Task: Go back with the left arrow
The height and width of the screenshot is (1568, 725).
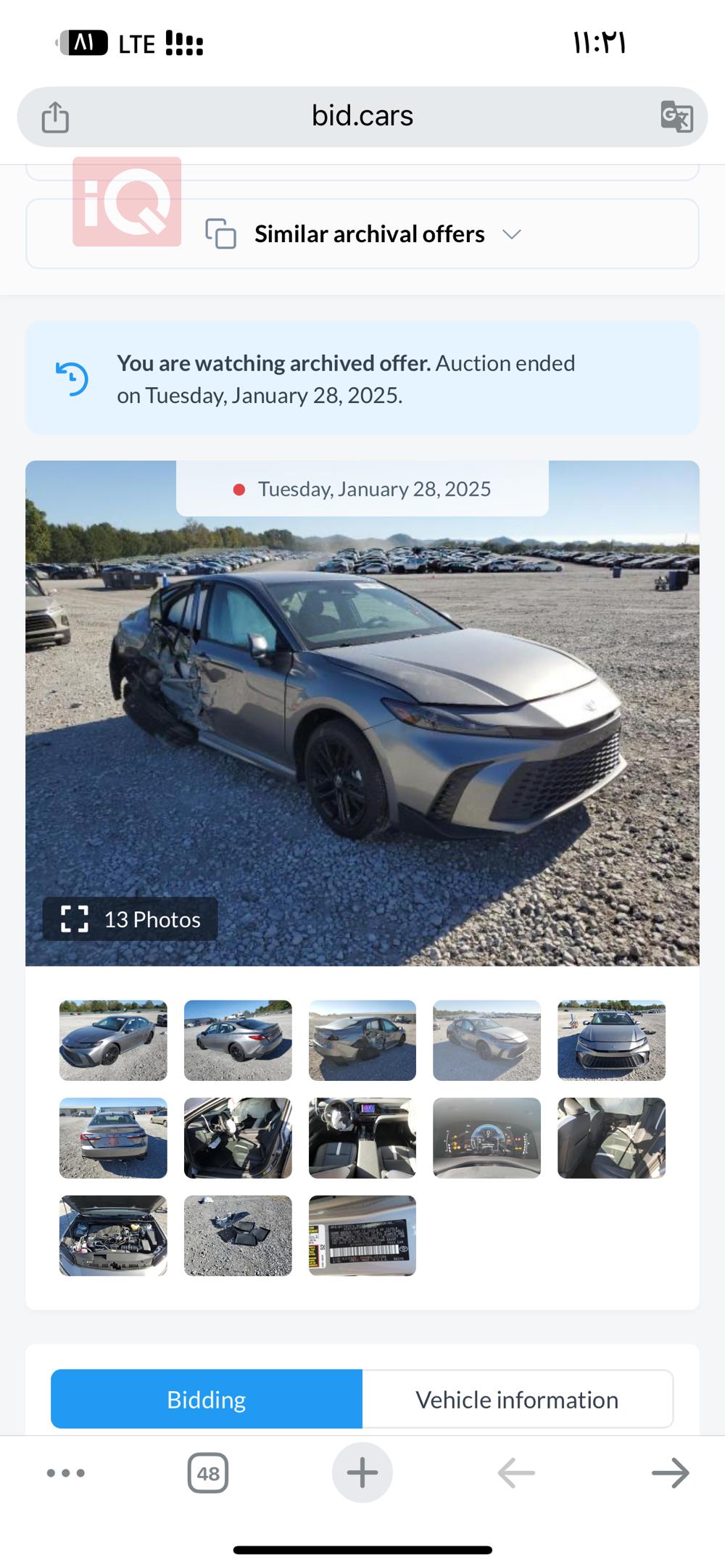Action: 516,1473
